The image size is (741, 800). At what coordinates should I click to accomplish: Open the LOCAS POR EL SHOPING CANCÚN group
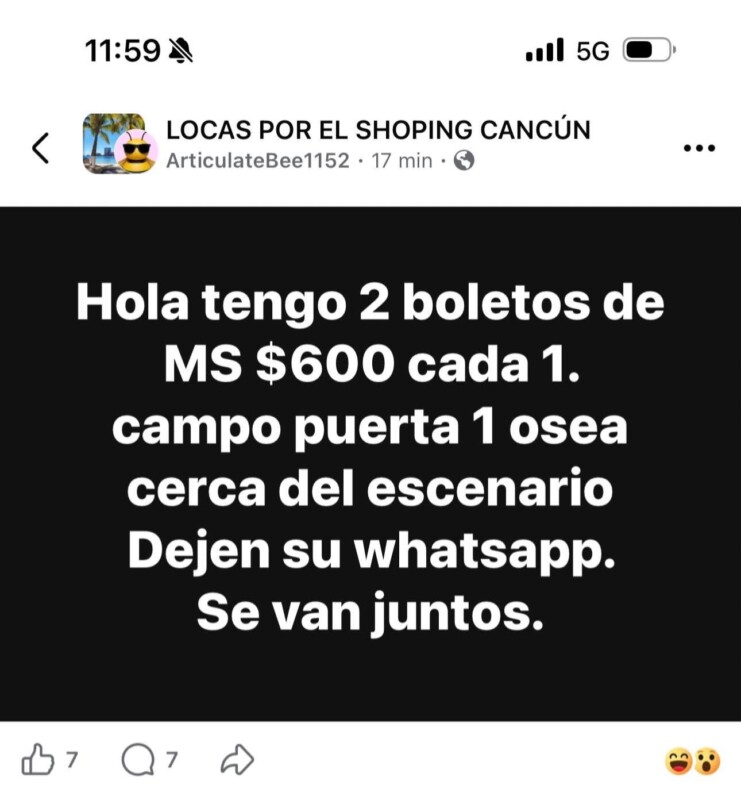pyautogui.click(x=378, y=130)
